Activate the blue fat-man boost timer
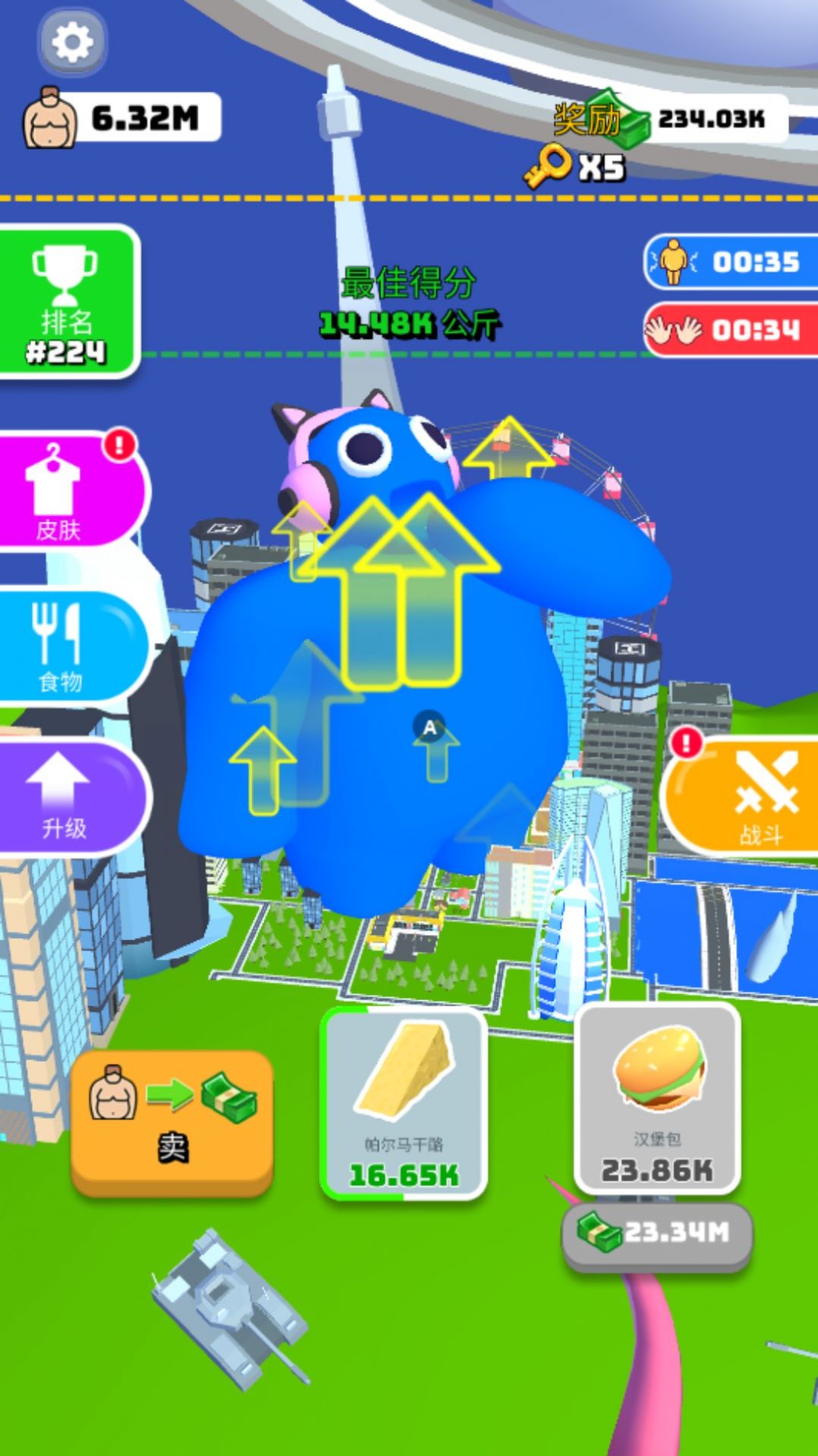Image resolution: width=818 pixels, height=1456 pixels. pyautogui.click(x=731, y=262)
